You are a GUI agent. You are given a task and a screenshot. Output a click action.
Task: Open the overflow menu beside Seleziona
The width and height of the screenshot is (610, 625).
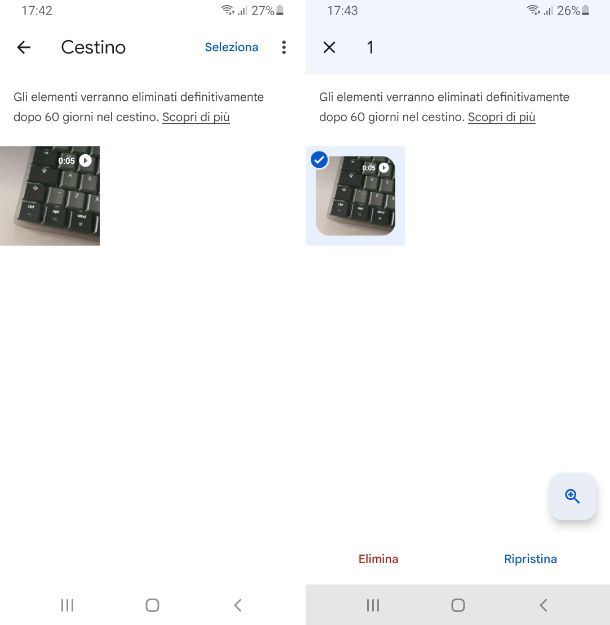[x=284, y=47]
